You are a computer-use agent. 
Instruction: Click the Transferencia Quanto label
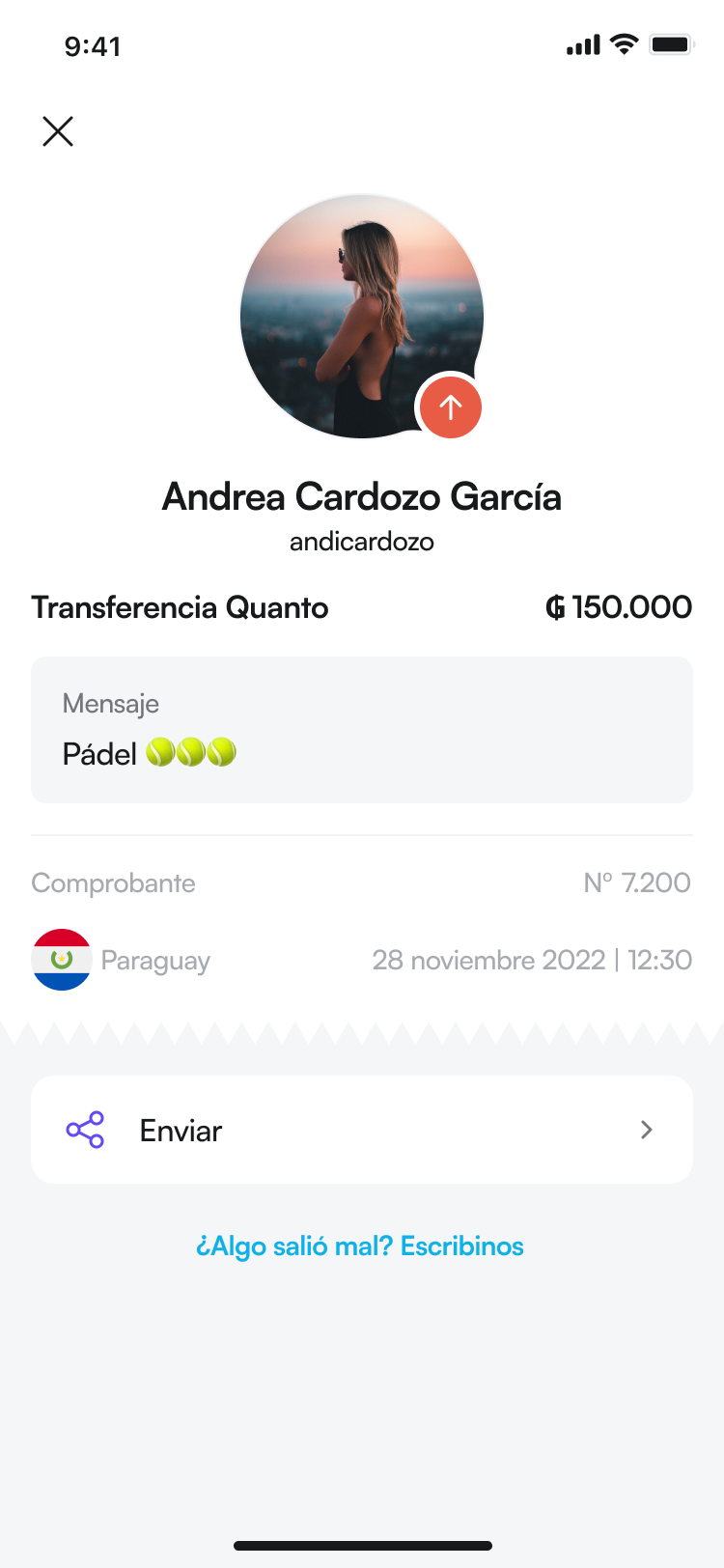(x=180, y=606)
